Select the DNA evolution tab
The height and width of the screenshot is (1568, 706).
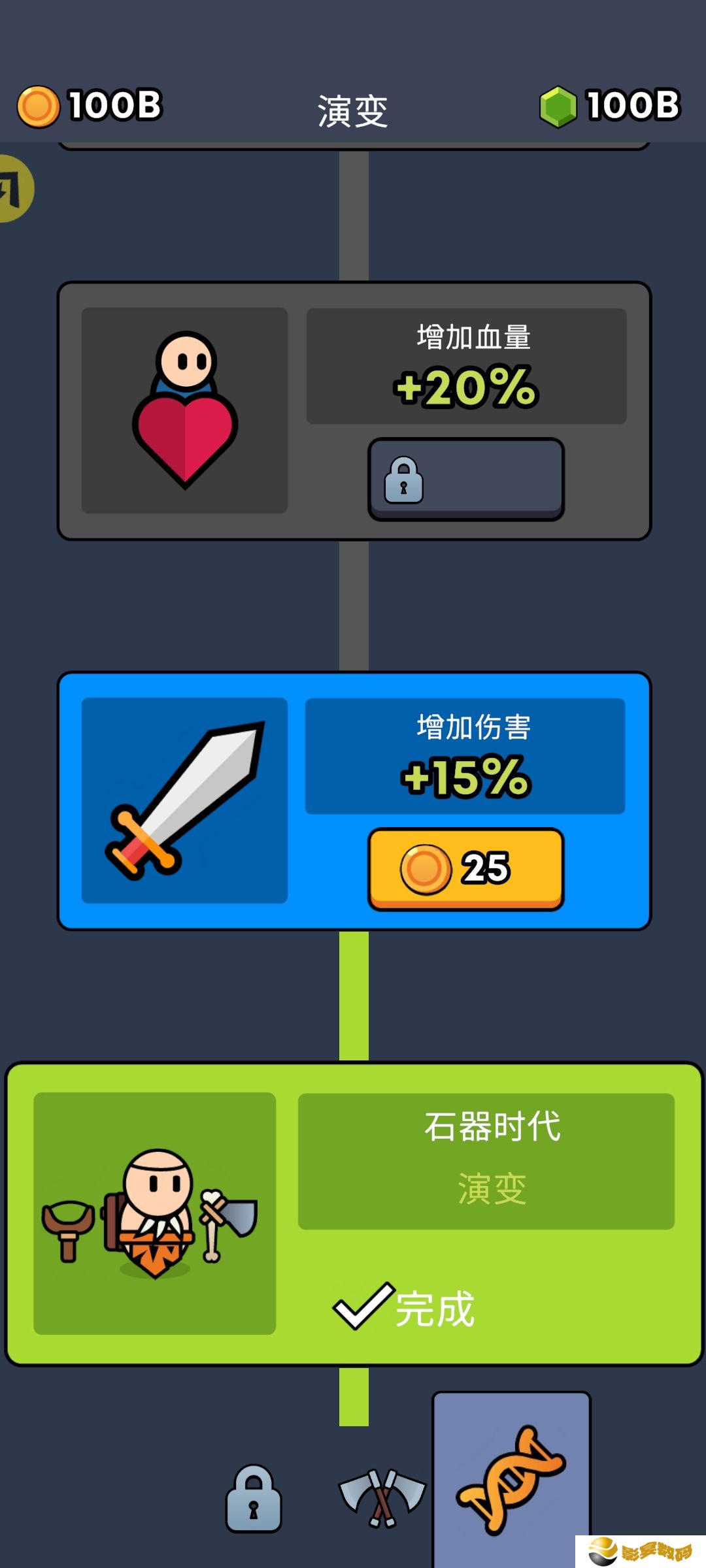[511, 1480]
